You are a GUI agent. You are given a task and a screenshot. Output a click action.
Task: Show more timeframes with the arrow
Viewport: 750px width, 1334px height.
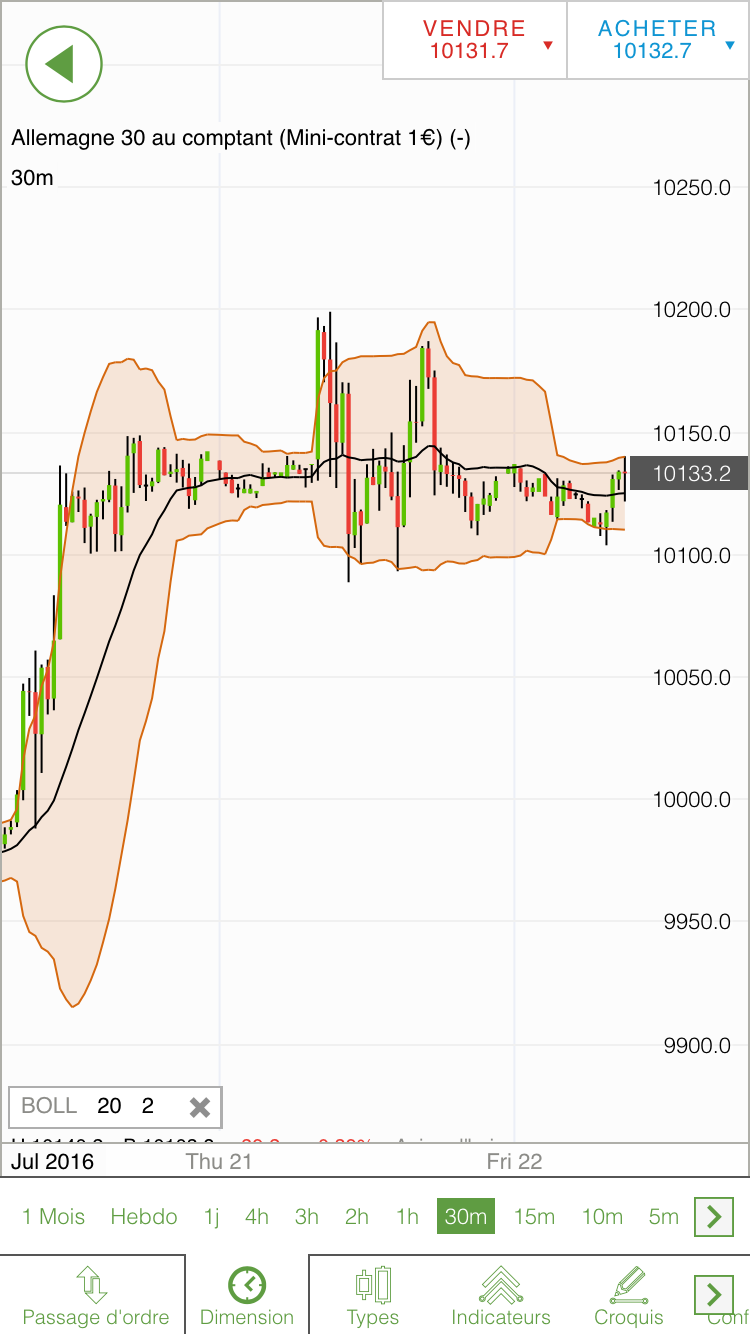tap(713, 1217)
